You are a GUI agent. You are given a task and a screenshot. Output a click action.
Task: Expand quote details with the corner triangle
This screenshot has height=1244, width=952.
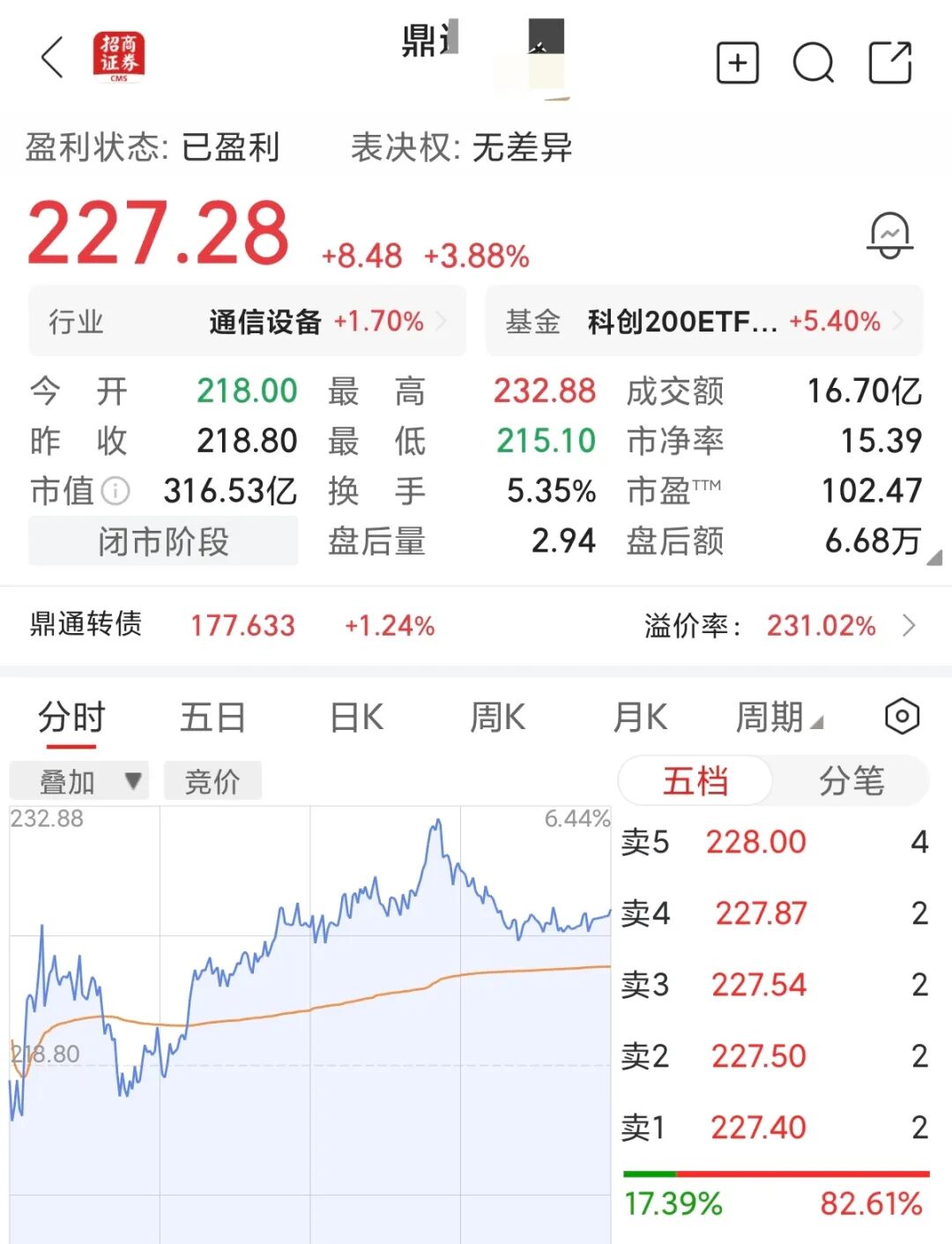pyautogui.click(x=934, y=557)
